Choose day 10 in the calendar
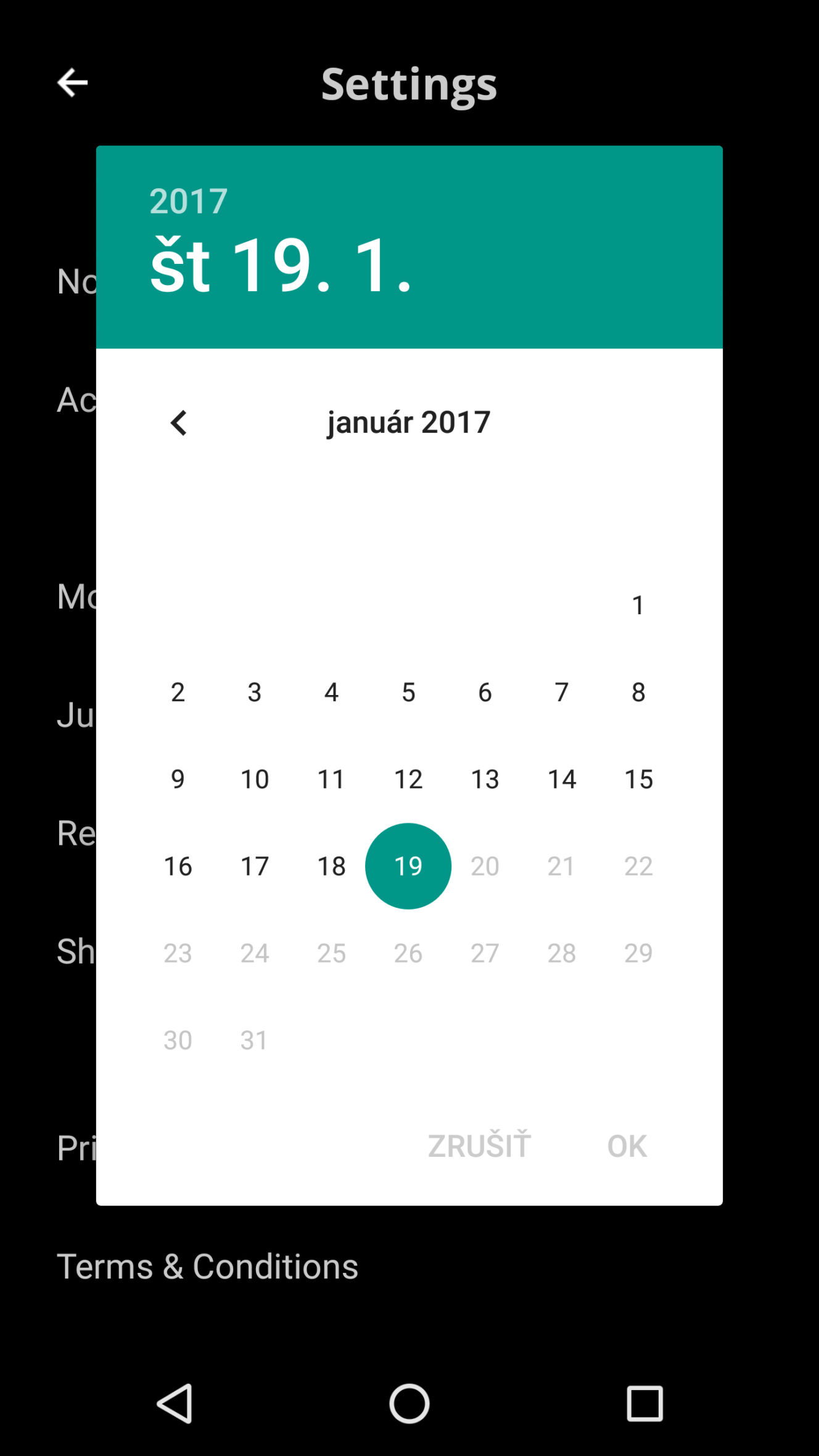This screenshot has width=819, height=1456. coord(255,779)
